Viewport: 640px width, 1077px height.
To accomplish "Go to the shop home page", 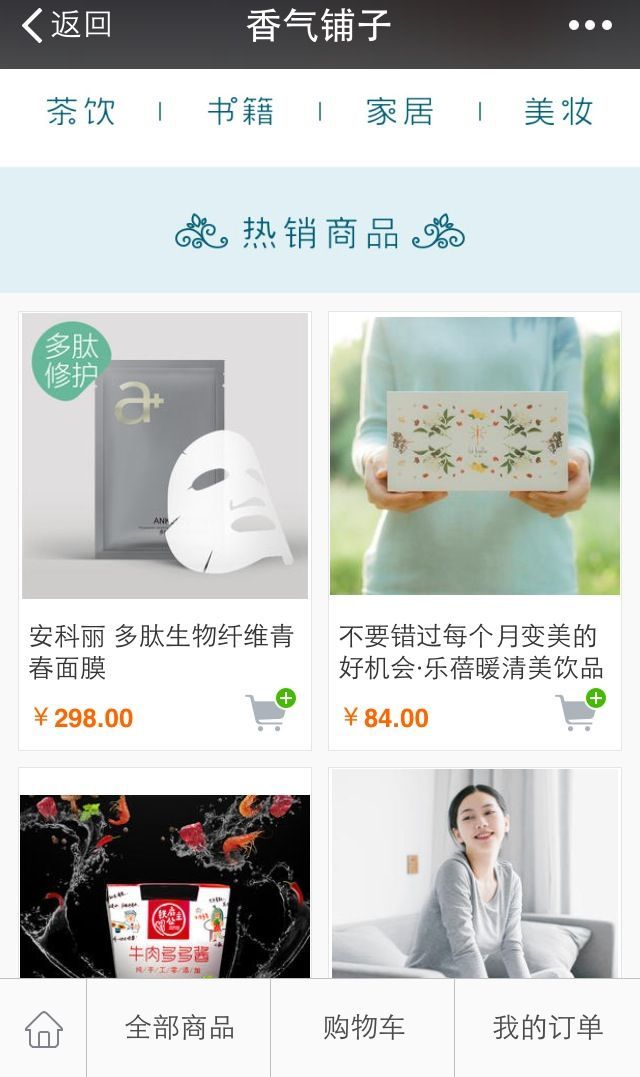I will (x=44, y=1028).
